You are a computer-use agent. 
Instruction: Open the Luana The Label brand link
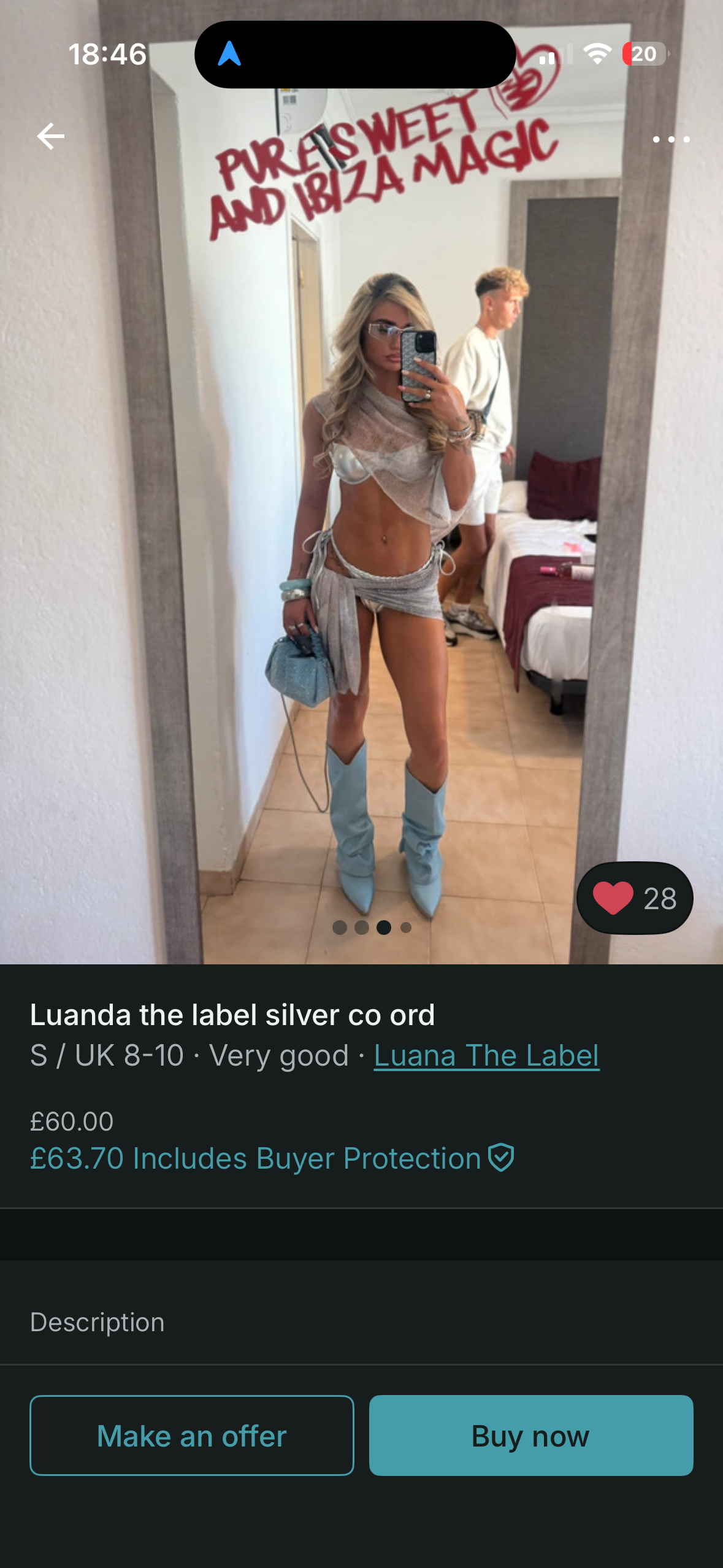pyautogui.click(x=486, y=1056)
